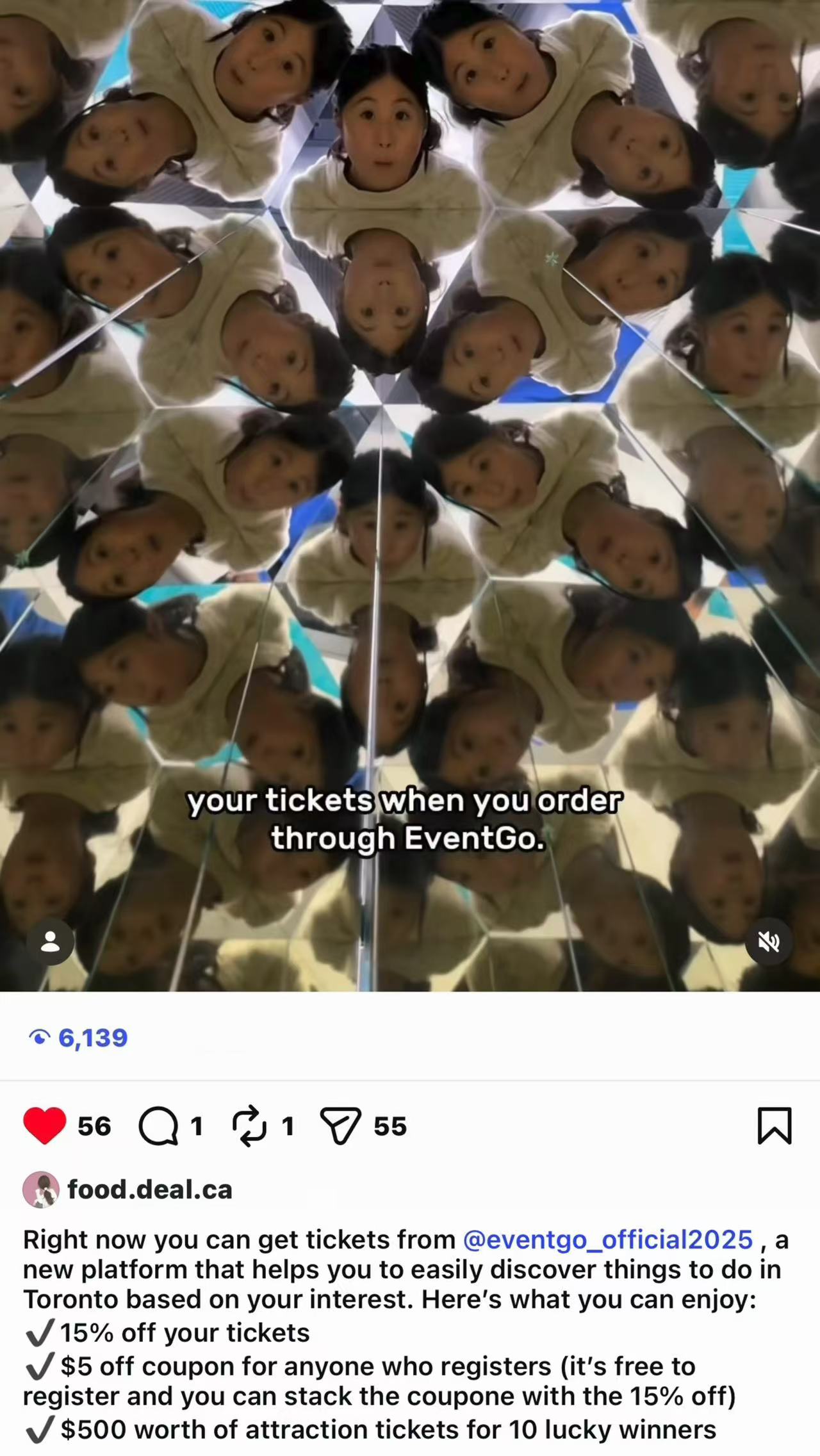Unmute the video sound
This screenshot has width=820, height=1456.
769,942
